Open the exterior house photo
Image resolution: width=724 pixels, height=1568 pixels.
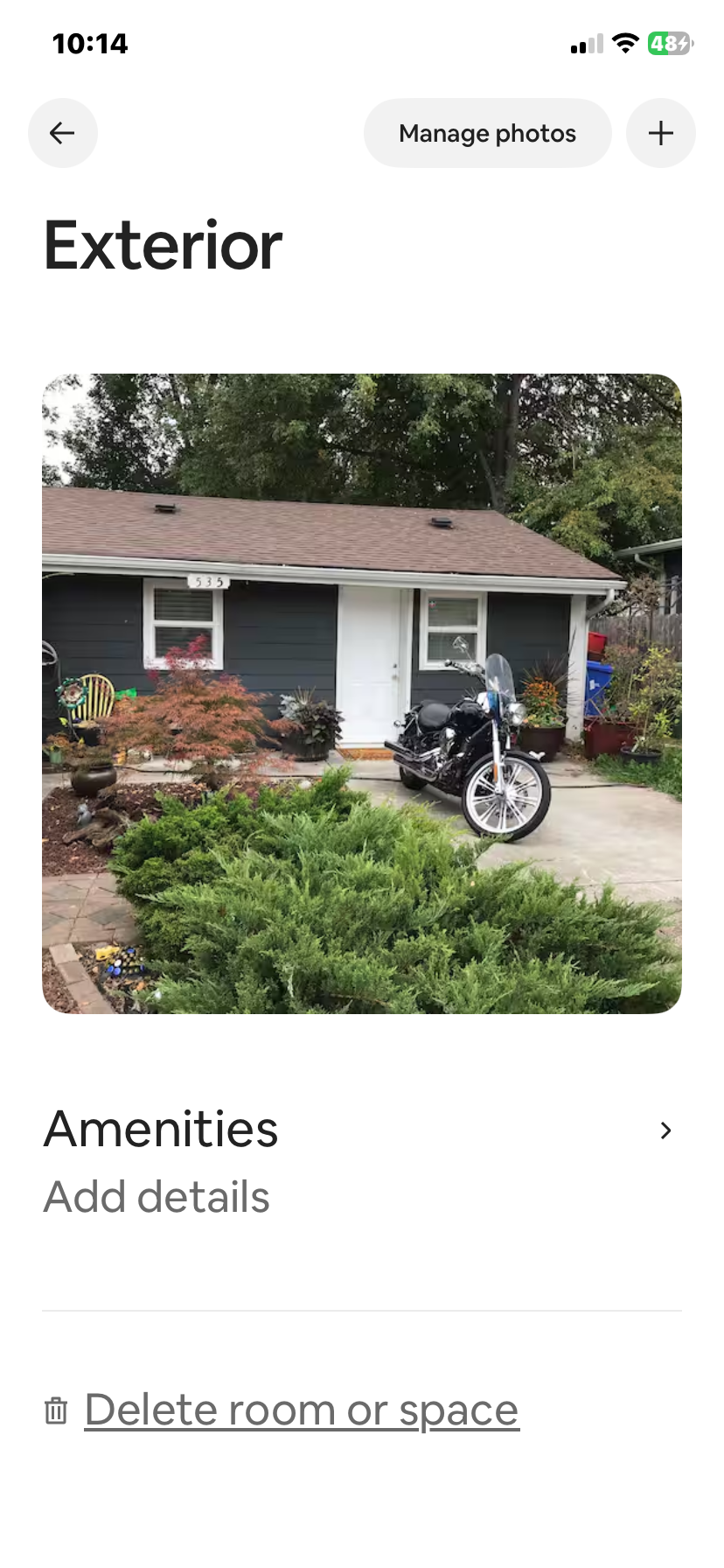(x=362, y=694)
